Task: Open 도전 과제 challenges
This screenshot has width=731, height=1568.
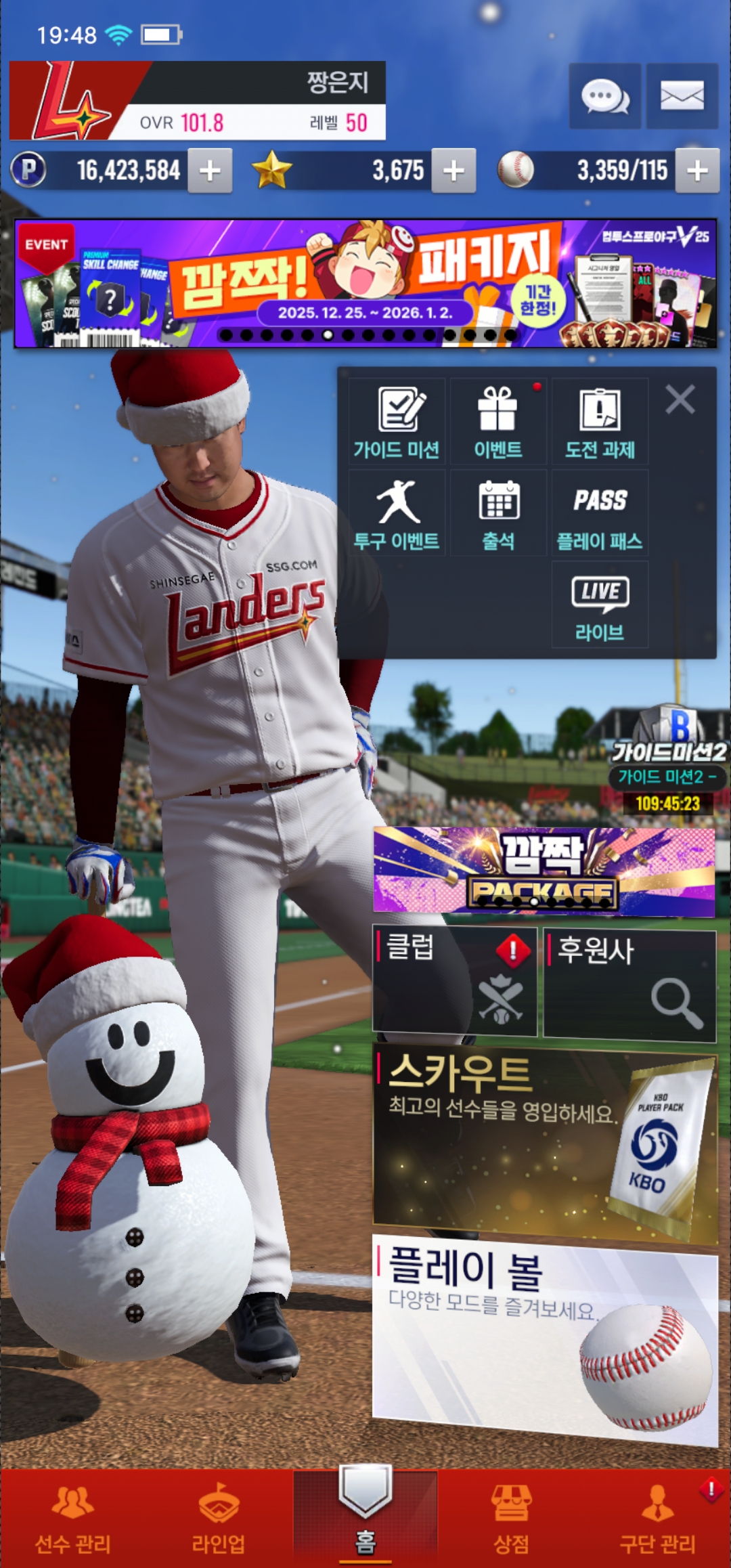Action: coord(600,421)
